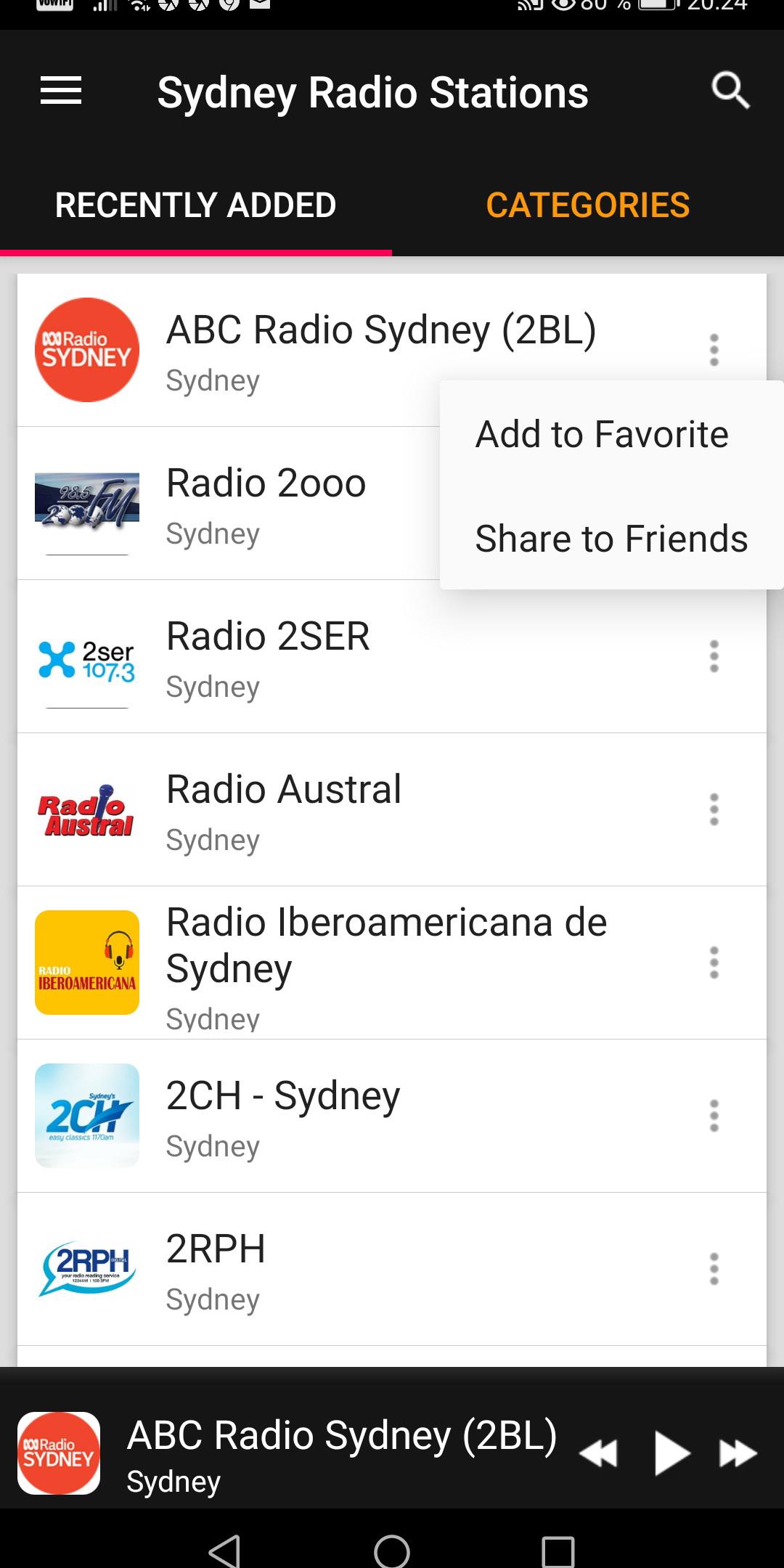Open options menu for Radio 2SER
784x1568 pixels.
[x=714, y=656]
